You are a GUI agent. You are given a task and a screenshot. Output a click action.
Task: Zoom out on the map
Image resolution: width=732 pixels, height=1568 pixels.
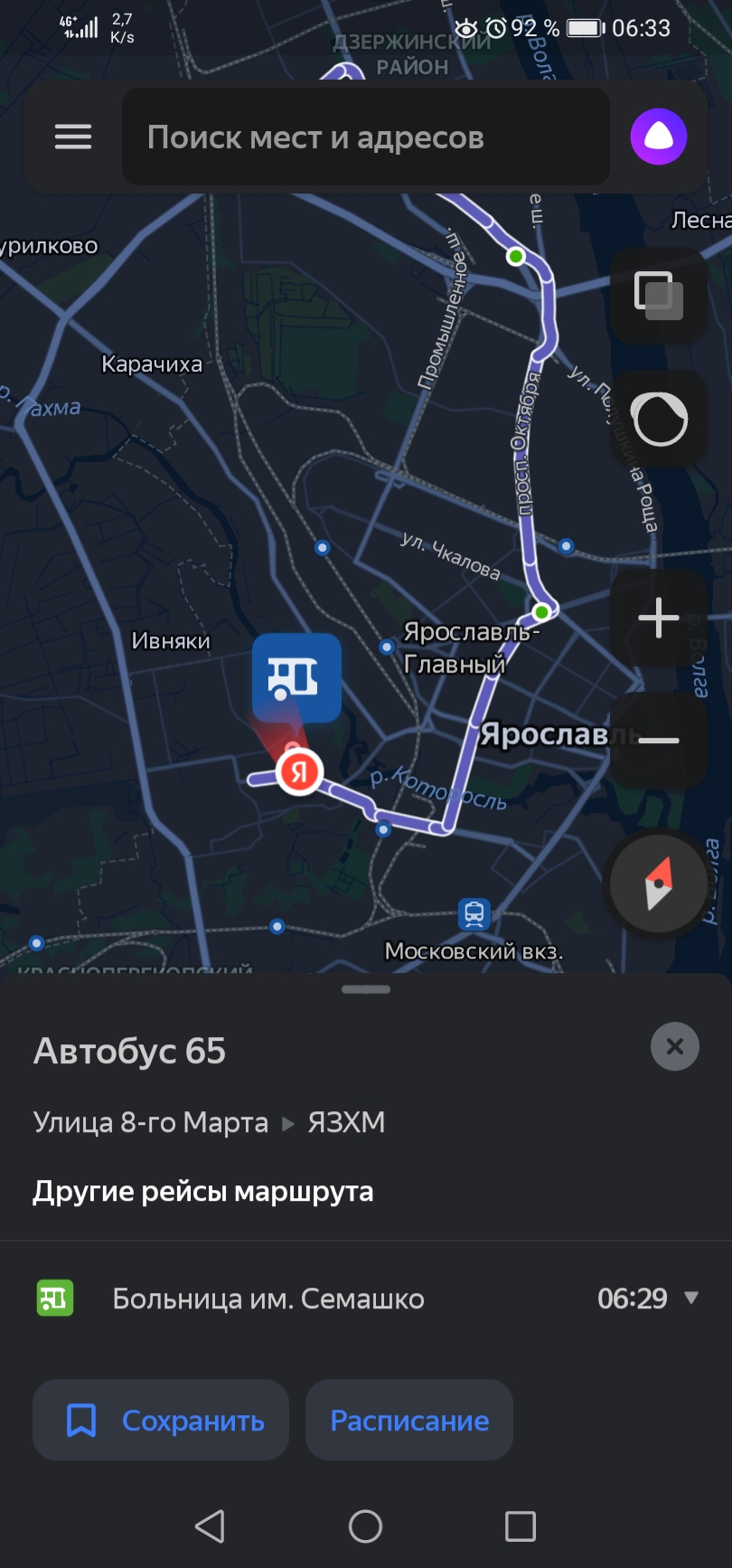point(659,740)
